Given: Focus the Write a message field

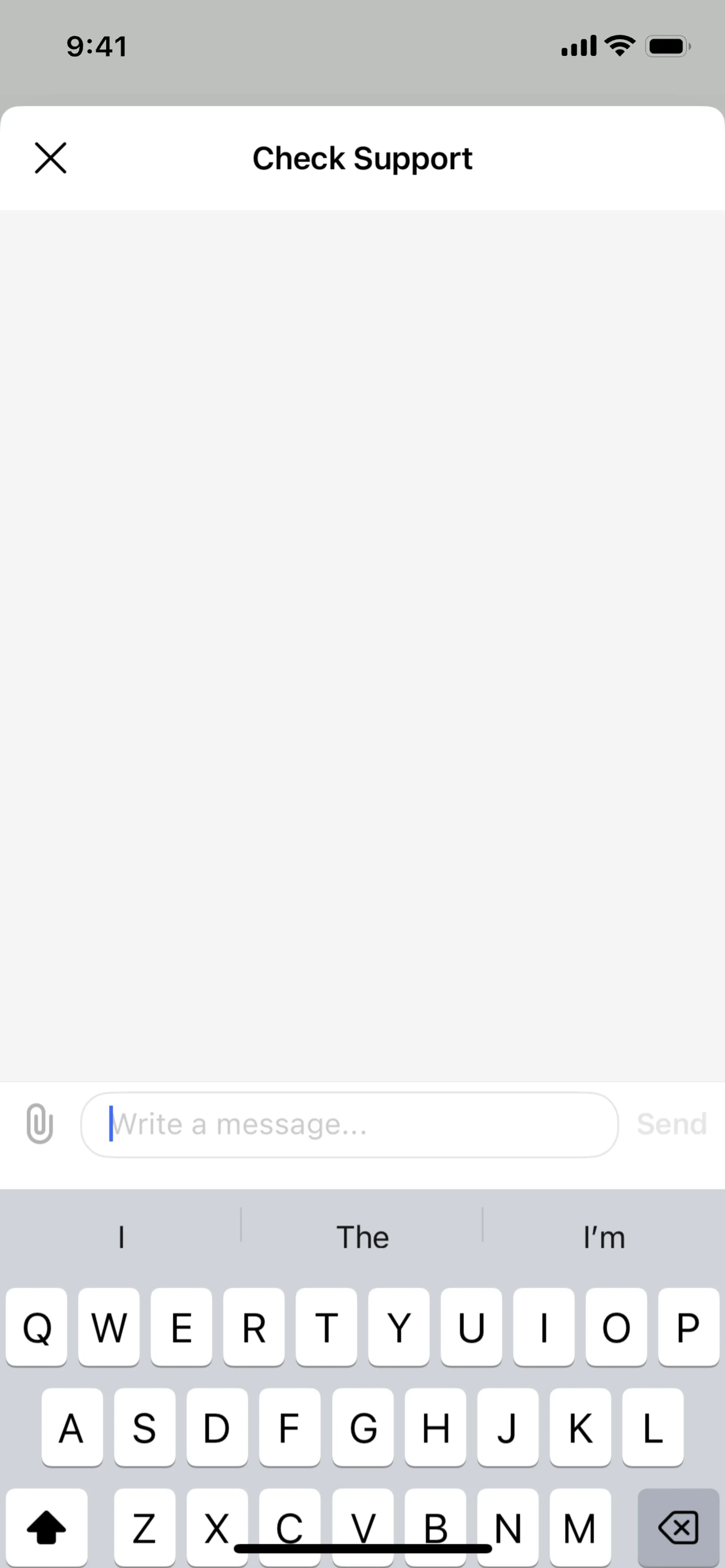Looking at the screenshot, I should (x=349, y=1124).
